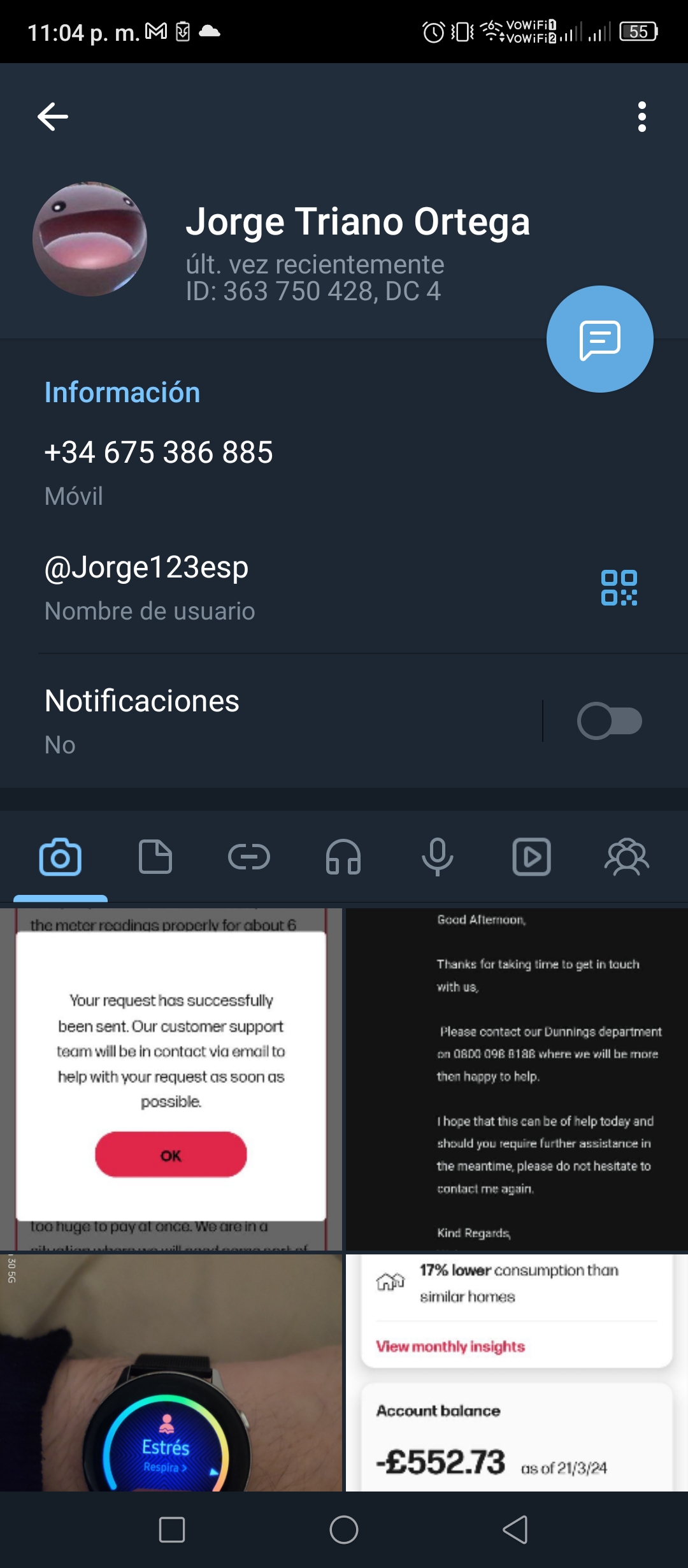Image resolution: width=688 pixels, height=1568 pixels.
Task: Tap the system home button
Action: [344, 1530]
